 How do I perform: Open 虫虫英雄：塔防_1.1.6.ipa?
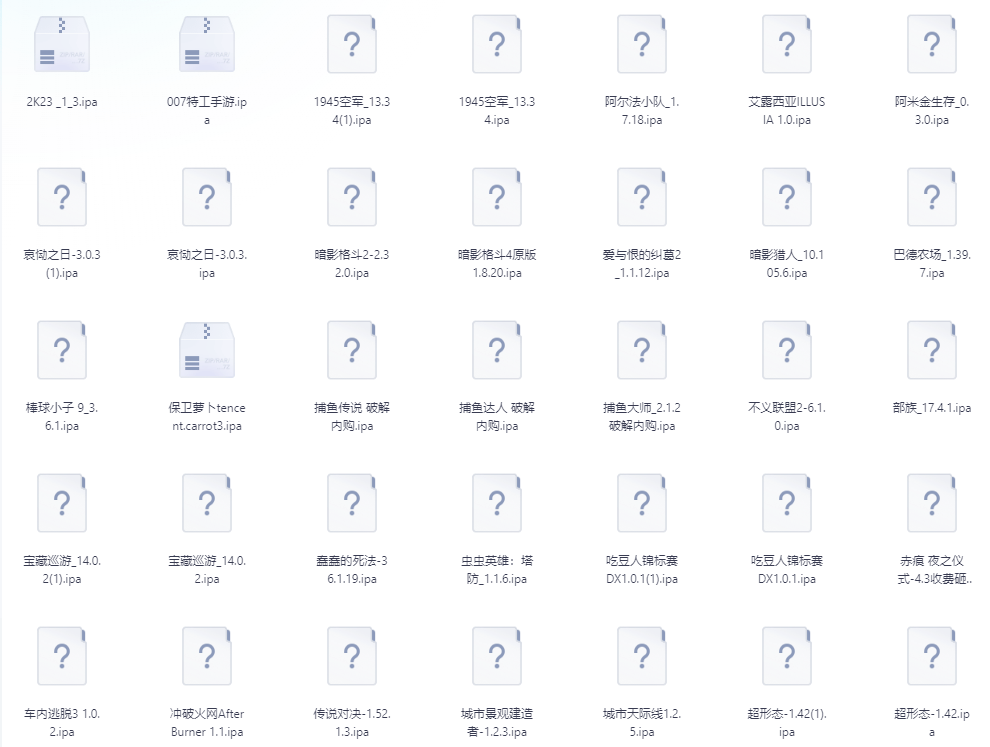(497, 503)
